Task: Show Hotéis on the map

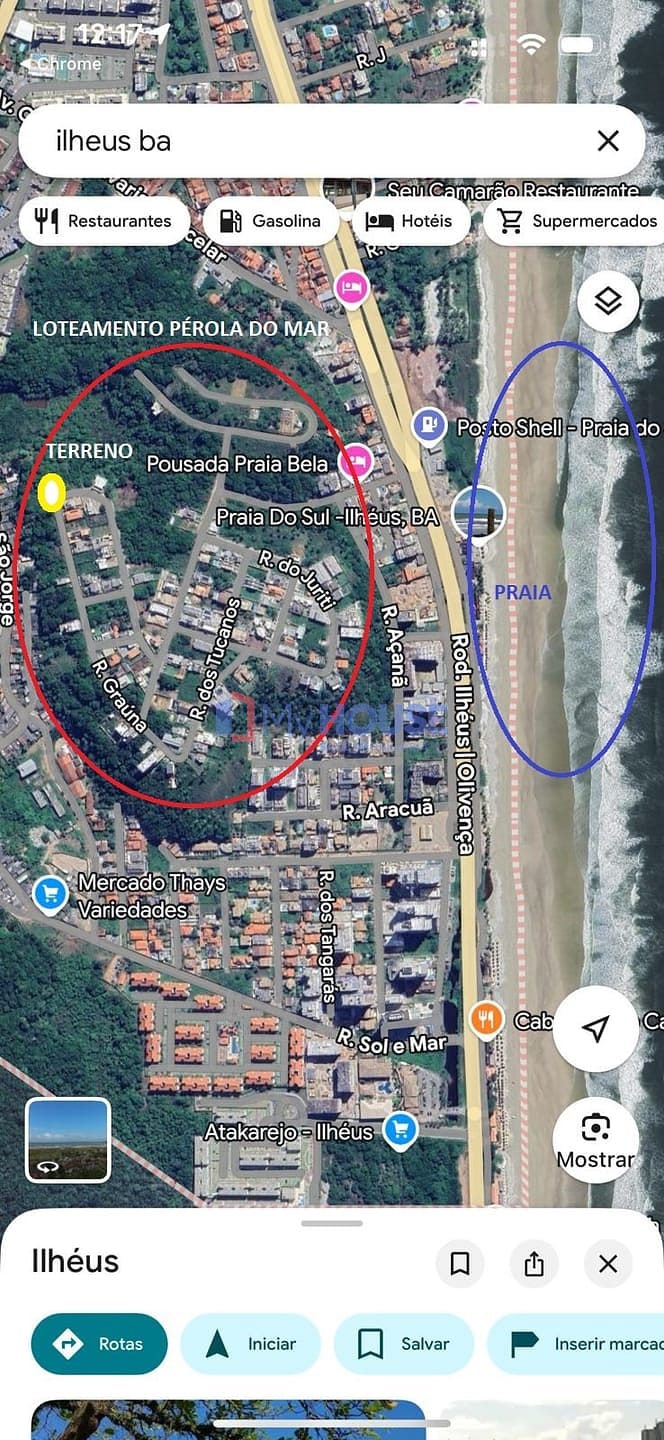Action: [x=410, y=221]
